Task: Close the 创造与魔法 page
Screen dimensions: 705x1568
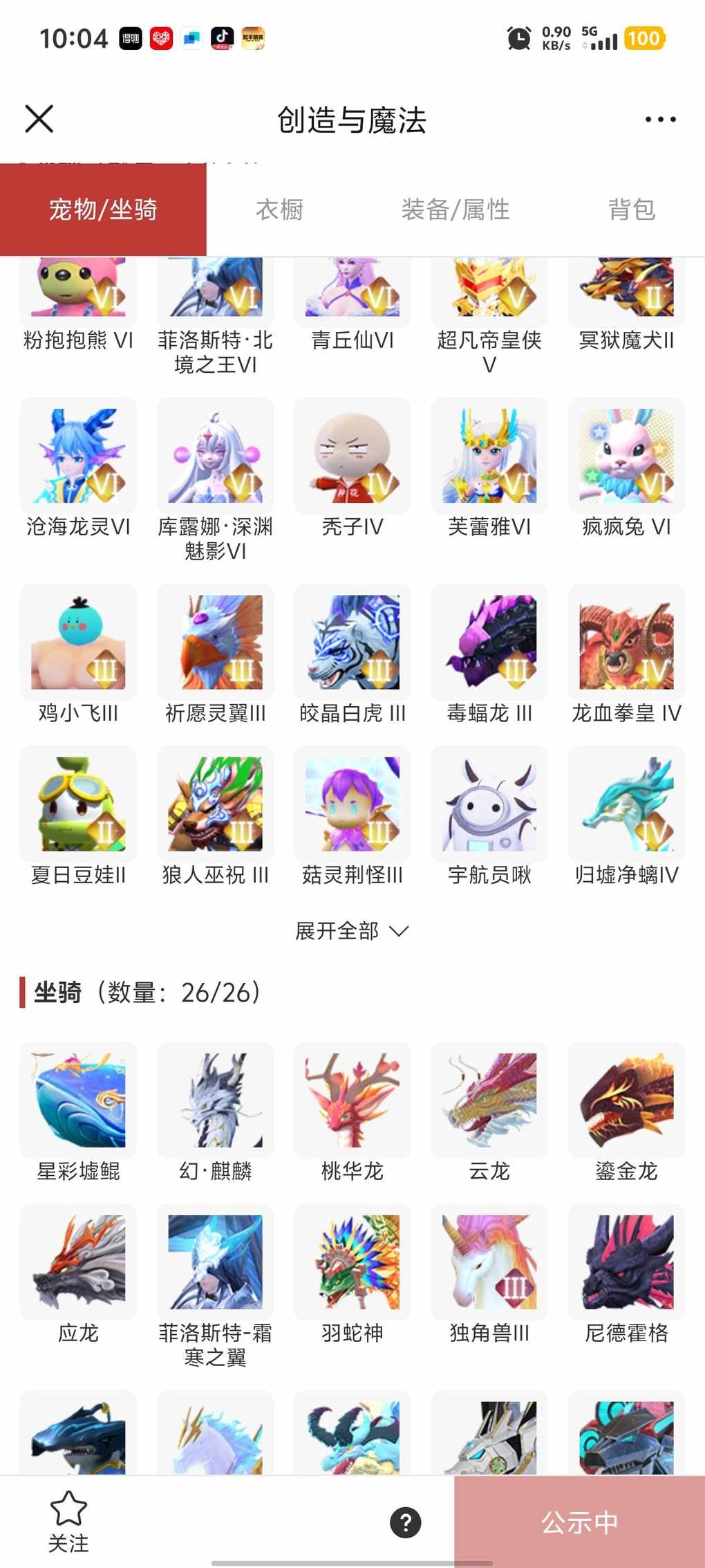Action: coord(39,119)
